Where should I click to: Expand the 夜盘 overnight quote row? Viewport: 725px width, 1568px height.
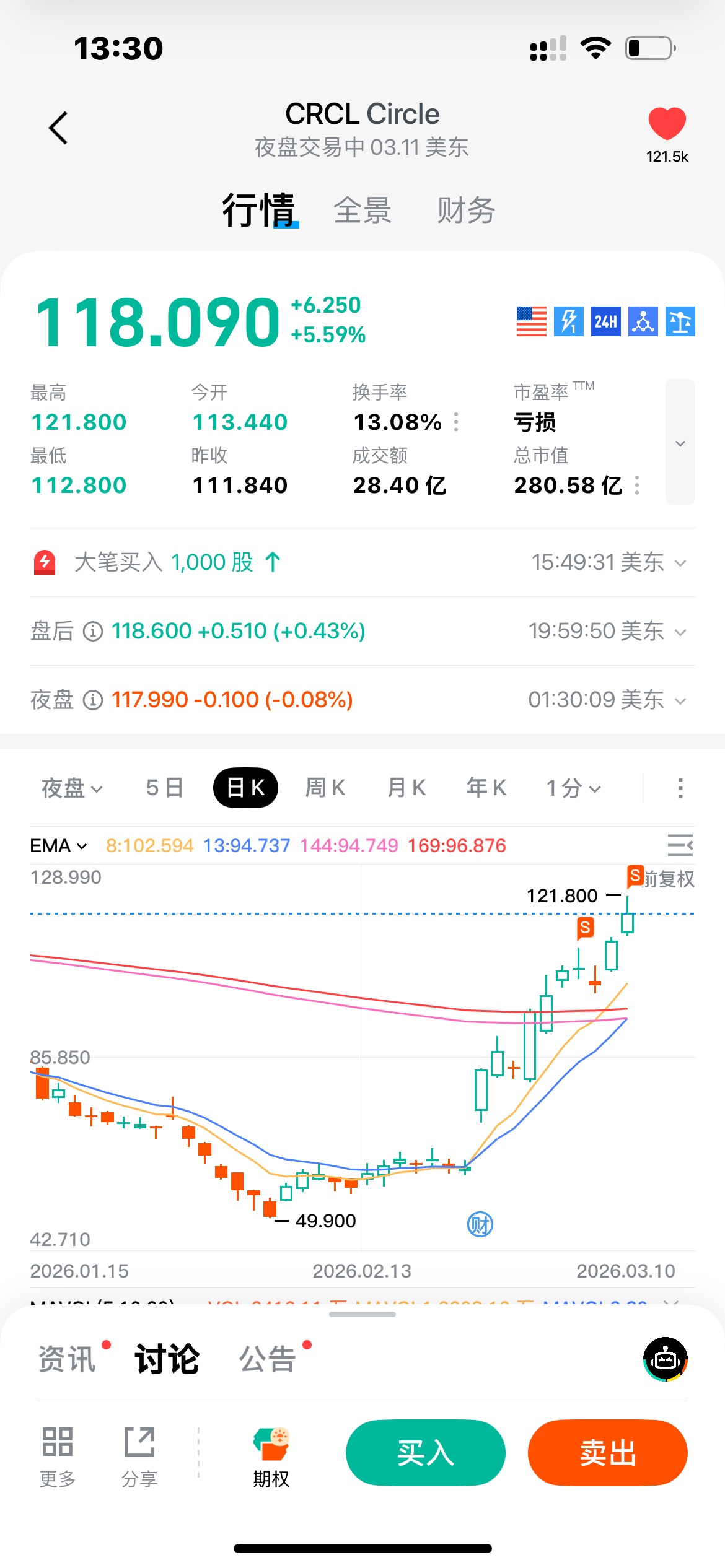click(680, 700)
